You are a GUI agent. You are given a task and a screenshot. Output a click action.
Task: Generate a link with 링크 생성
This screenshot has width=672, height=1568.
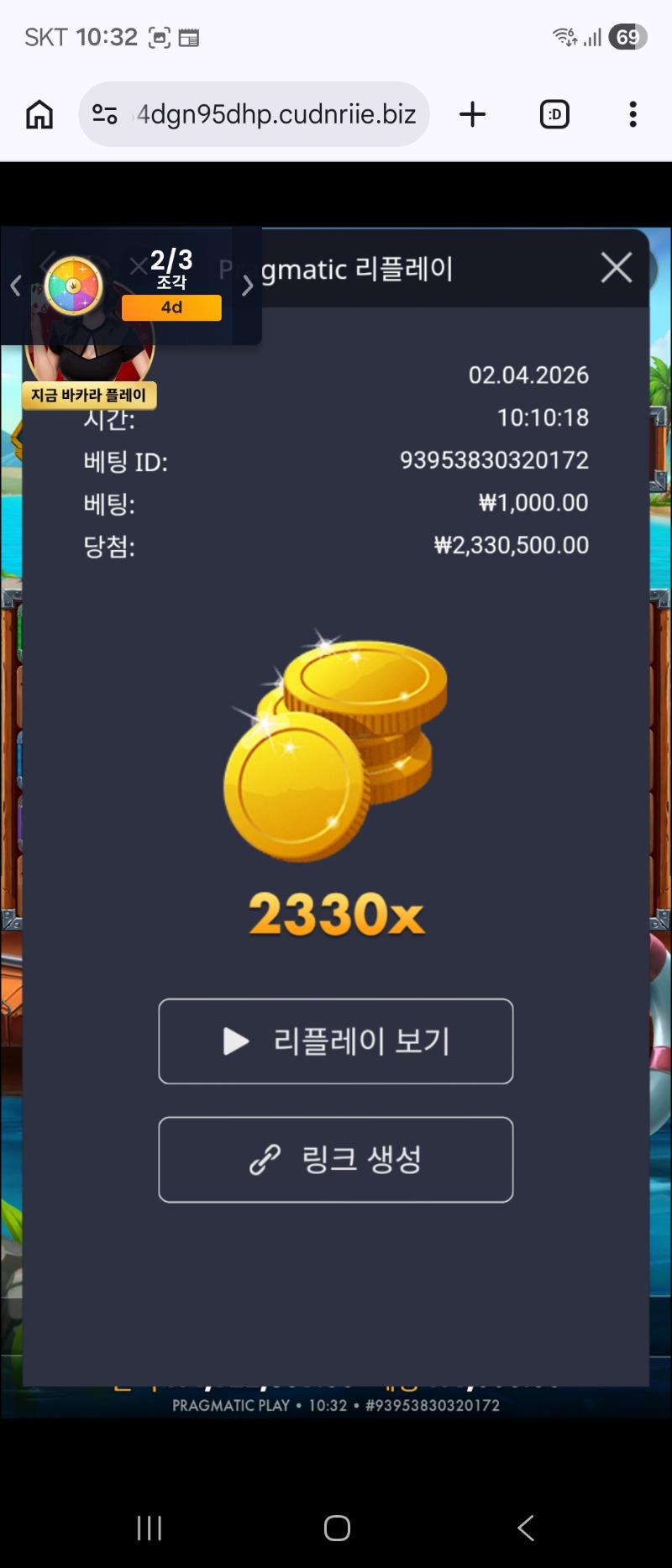336,1160
